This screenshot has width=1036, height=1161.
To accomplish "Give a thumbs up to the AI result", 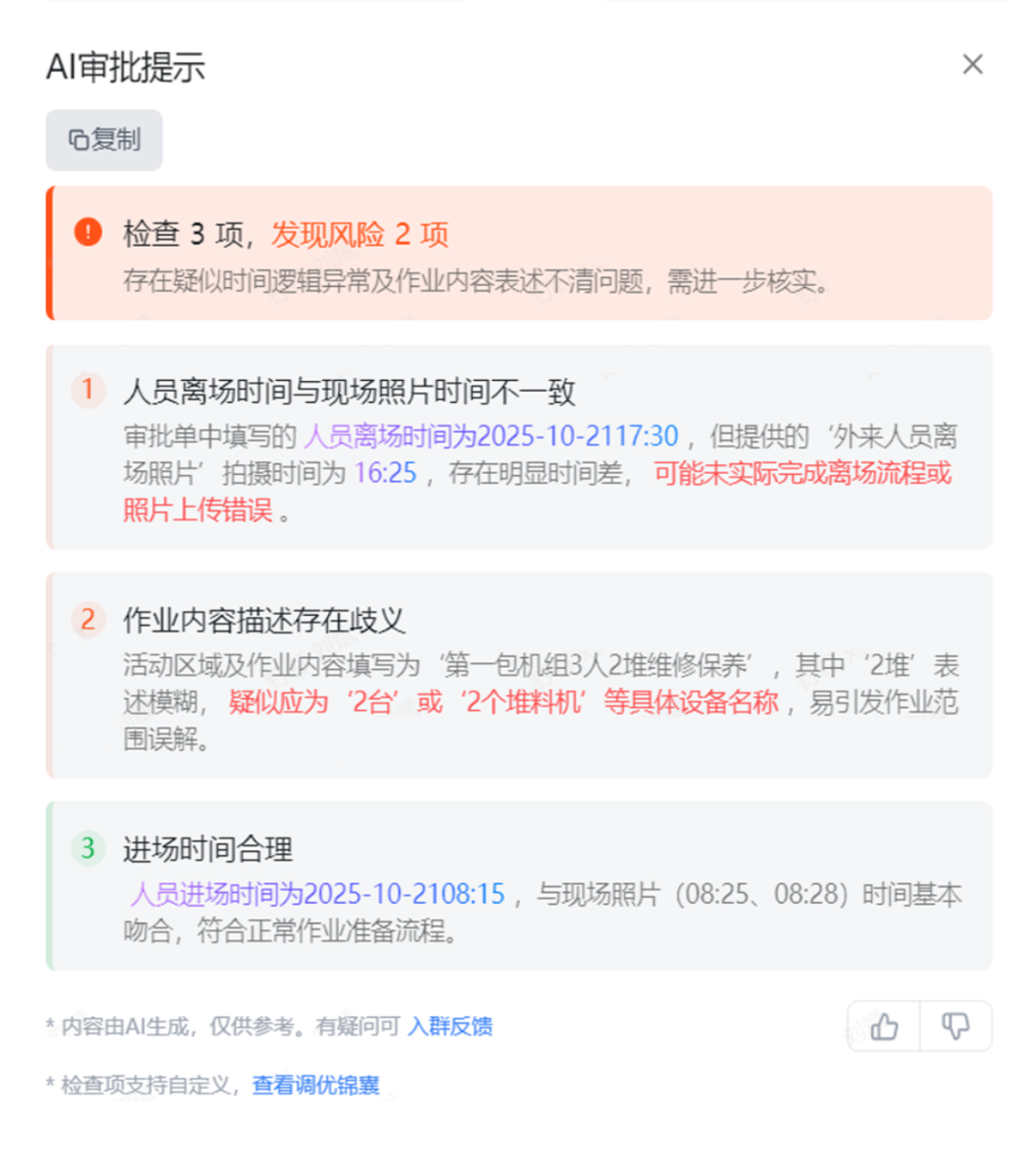I will click(x=883, y=1027).
